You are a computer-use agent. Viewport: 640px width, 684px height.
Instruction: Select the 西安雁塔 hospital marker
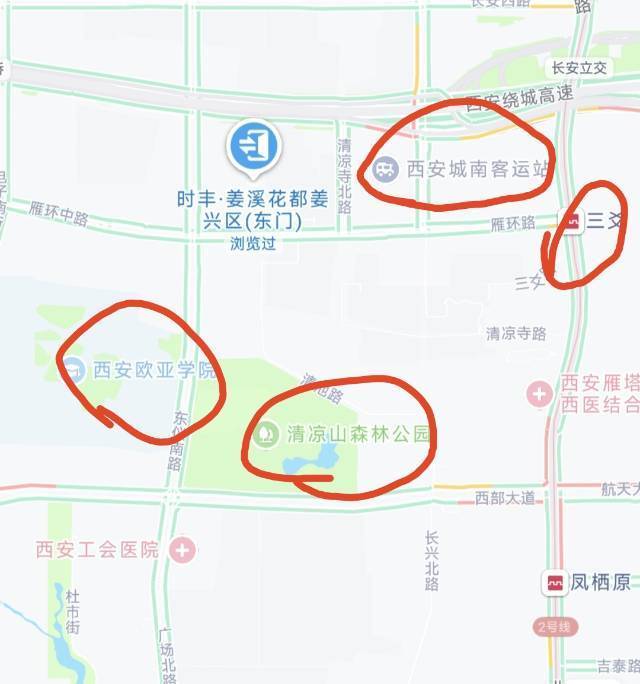[540, 393]
